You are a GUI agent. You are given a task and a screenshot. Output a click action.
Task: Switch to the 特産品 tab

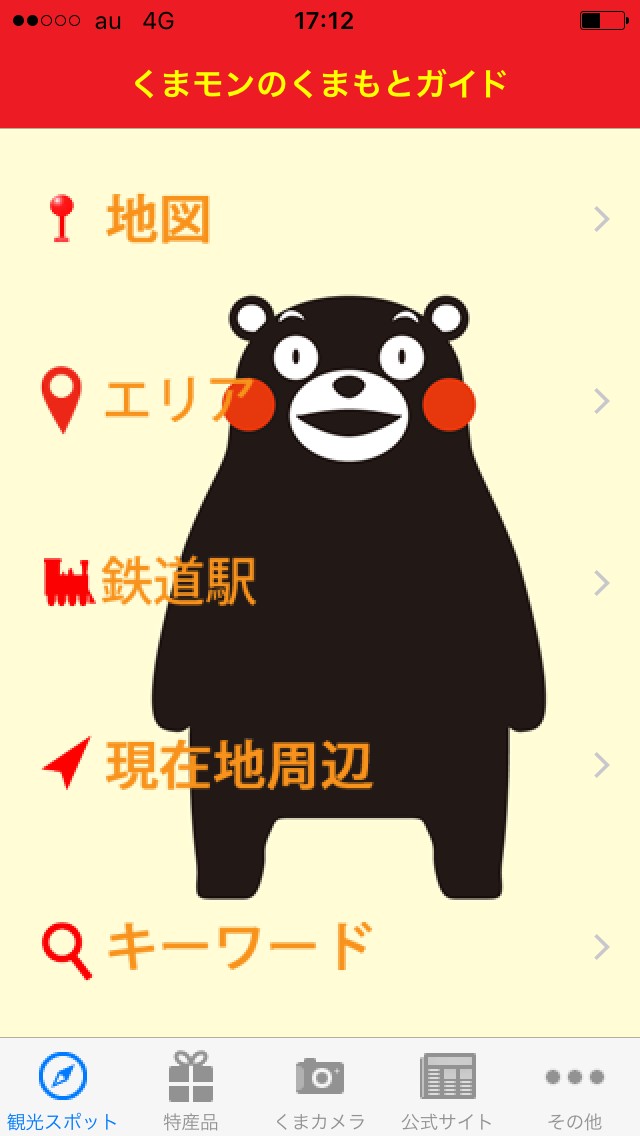191,1090
